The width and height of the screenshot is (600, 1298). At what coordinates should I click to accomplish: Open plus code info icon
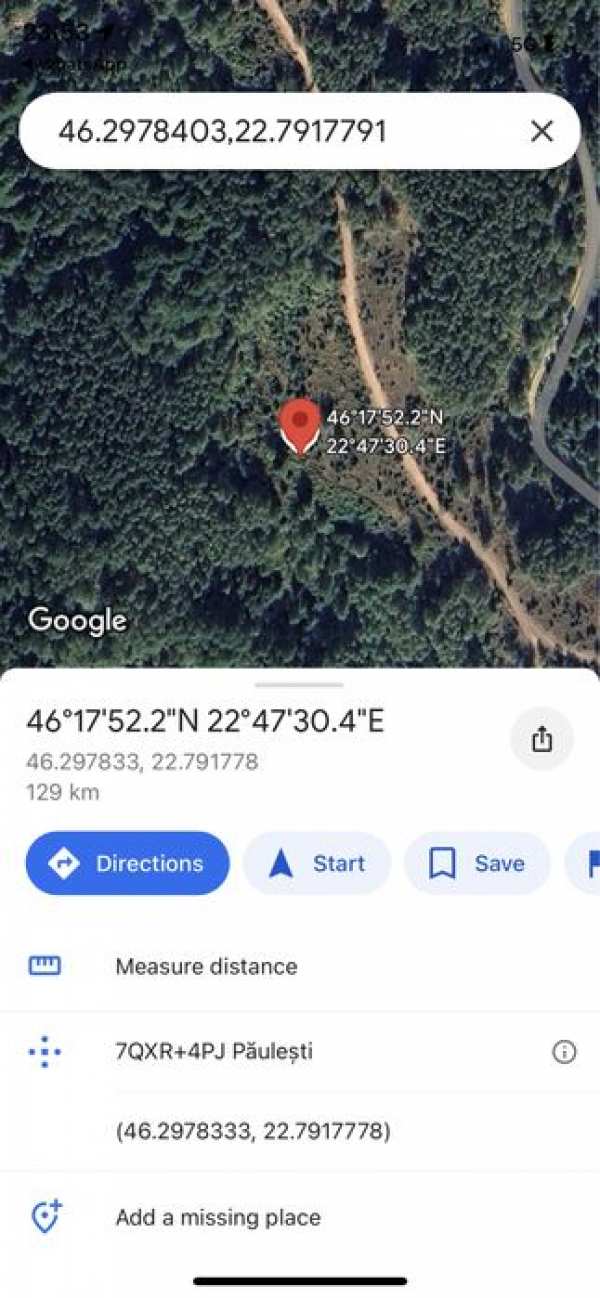coord(564,1051)
